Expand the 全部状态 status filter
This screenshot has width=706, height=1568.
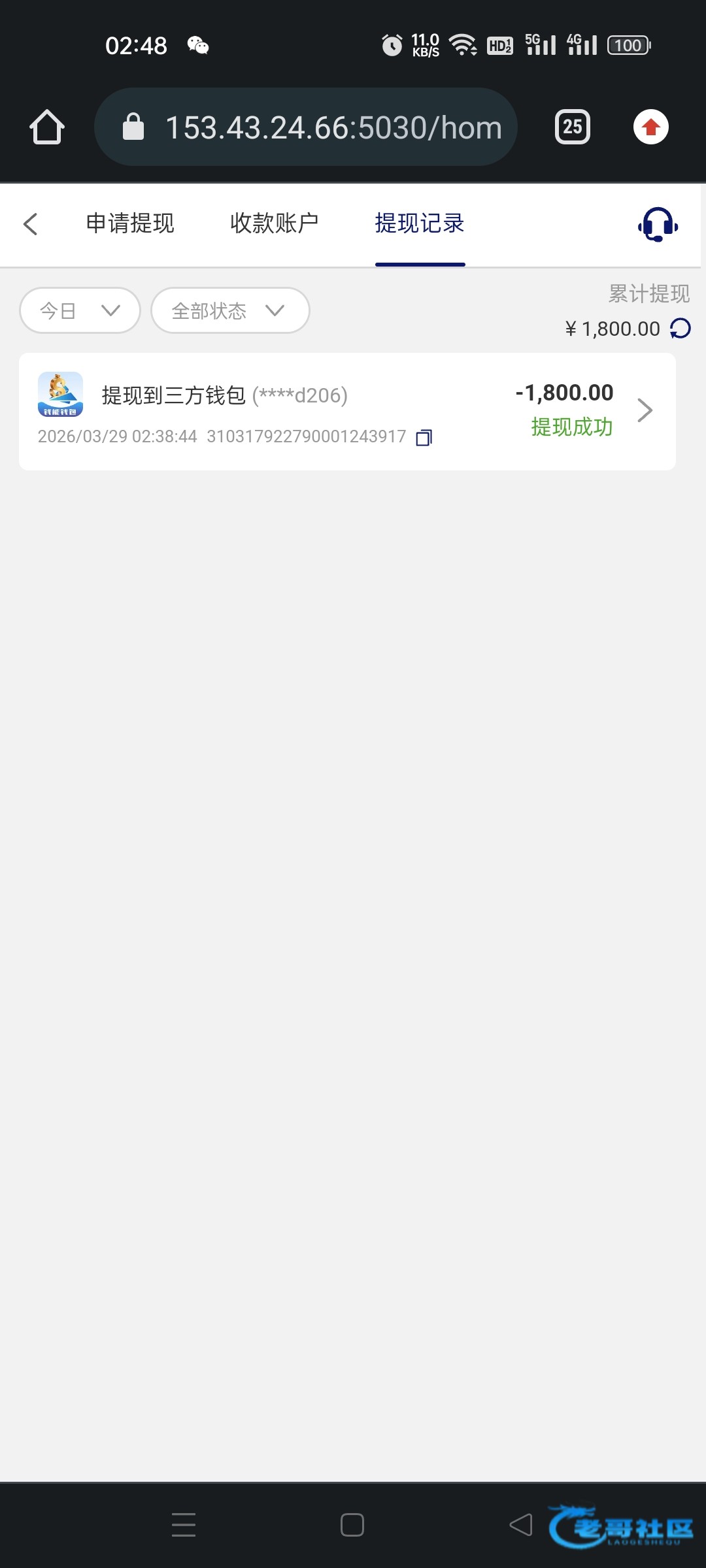point(229,310)
